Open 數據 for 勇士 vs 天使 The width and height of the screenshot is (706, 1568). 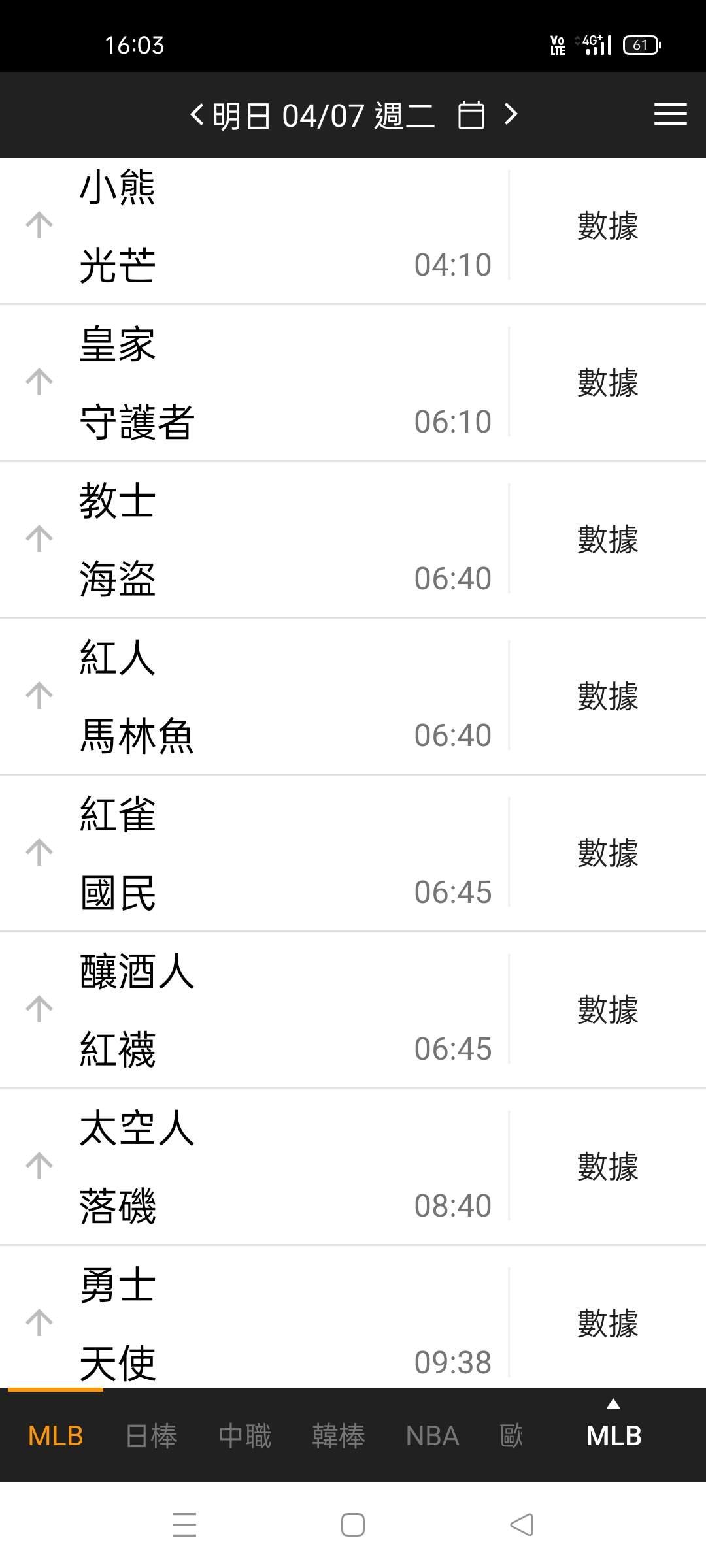607,1324
